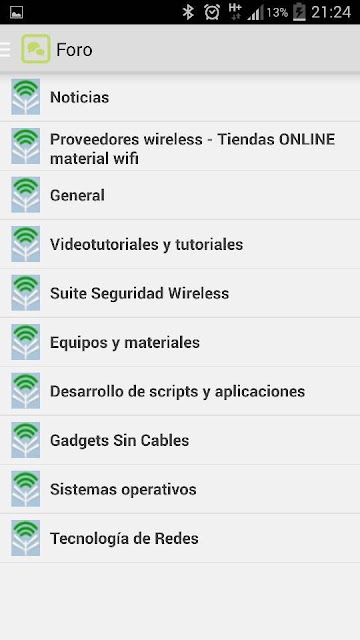Open Desarrollo de scripts y aplicaciones
The width and height of the screenshot is (360, 640).
(x=180, y=391)
